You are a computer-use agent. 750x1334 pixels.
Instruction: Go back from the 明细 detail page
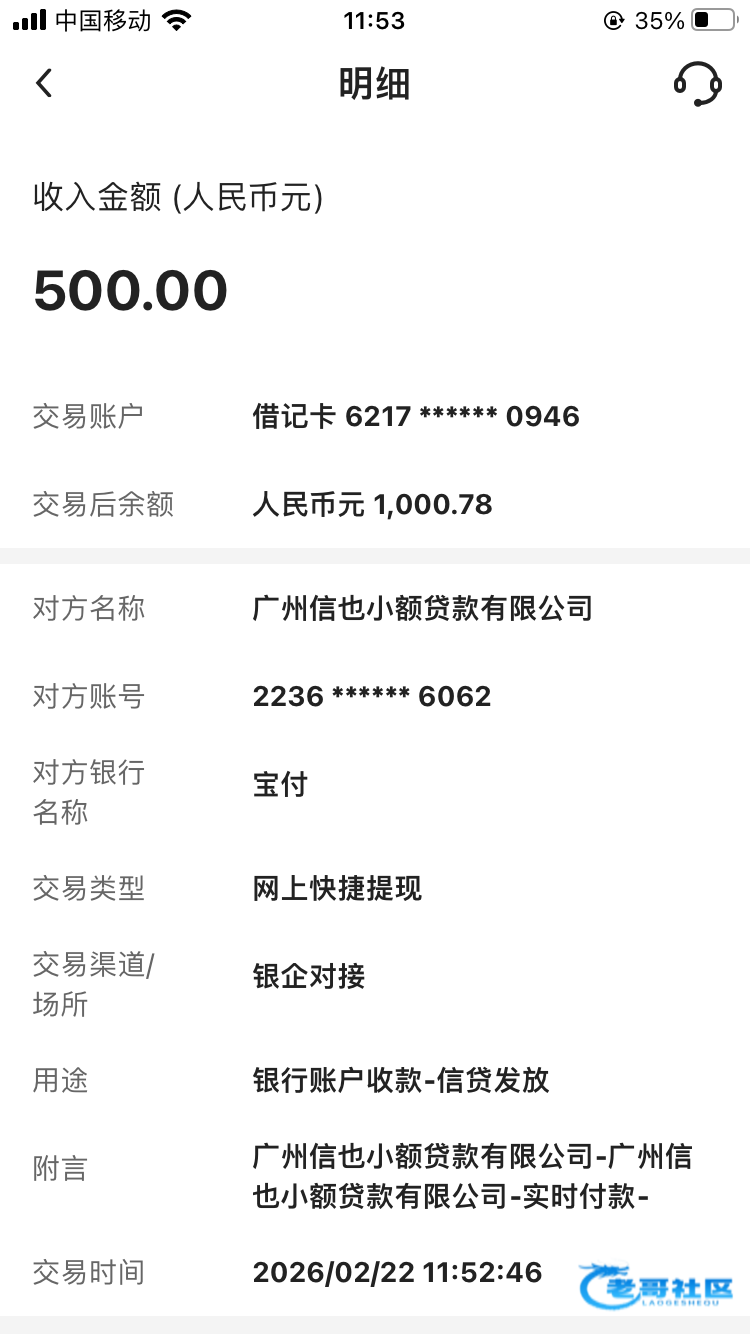44,83
